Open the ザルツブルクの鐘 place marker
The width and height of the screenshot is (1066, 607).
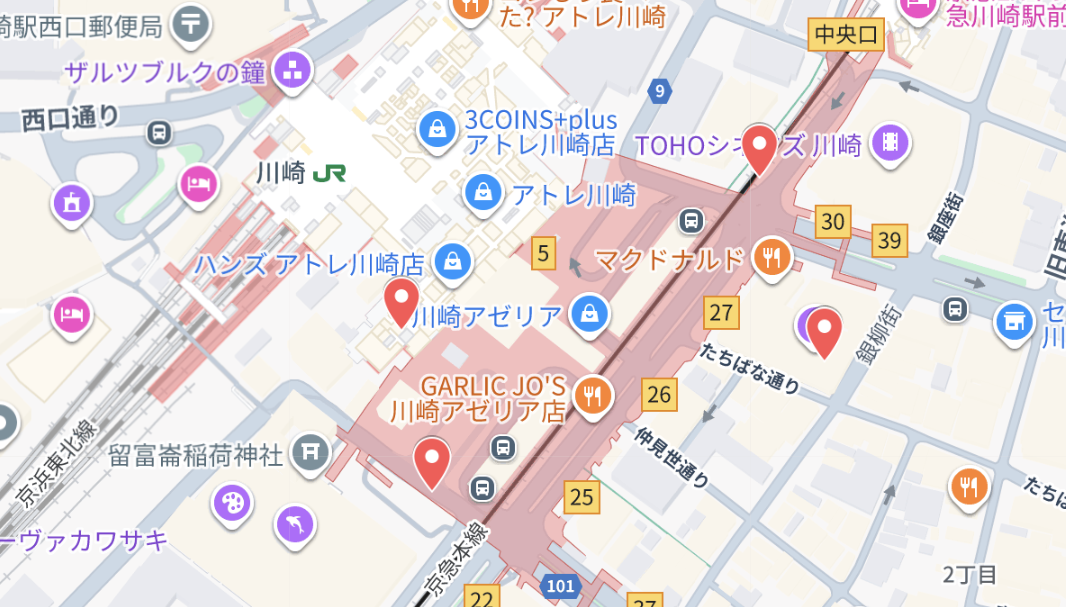pyautogui.click(x=294, y=70)
